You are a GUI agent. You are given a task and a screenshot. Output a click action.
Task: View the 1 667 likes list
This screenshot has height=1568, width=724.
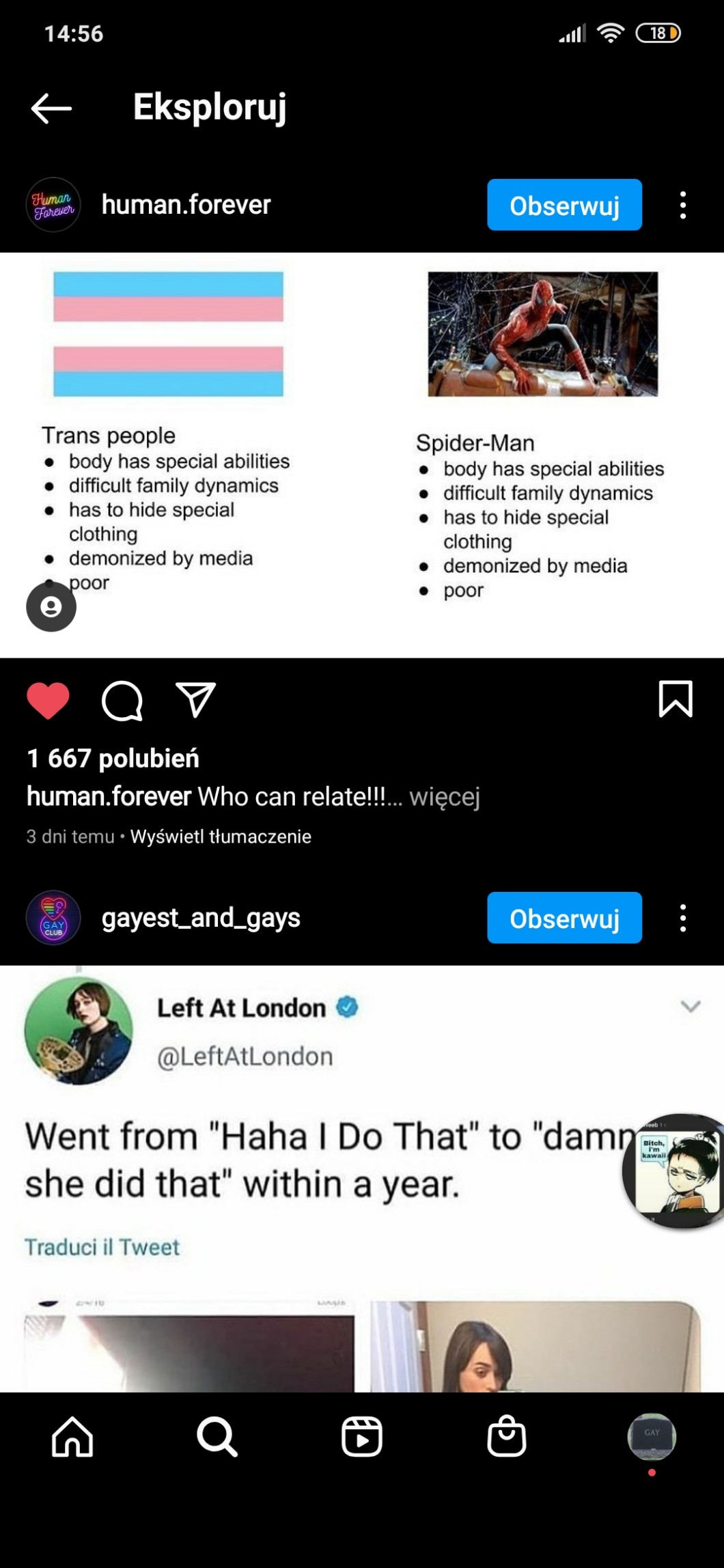(113, 758)
